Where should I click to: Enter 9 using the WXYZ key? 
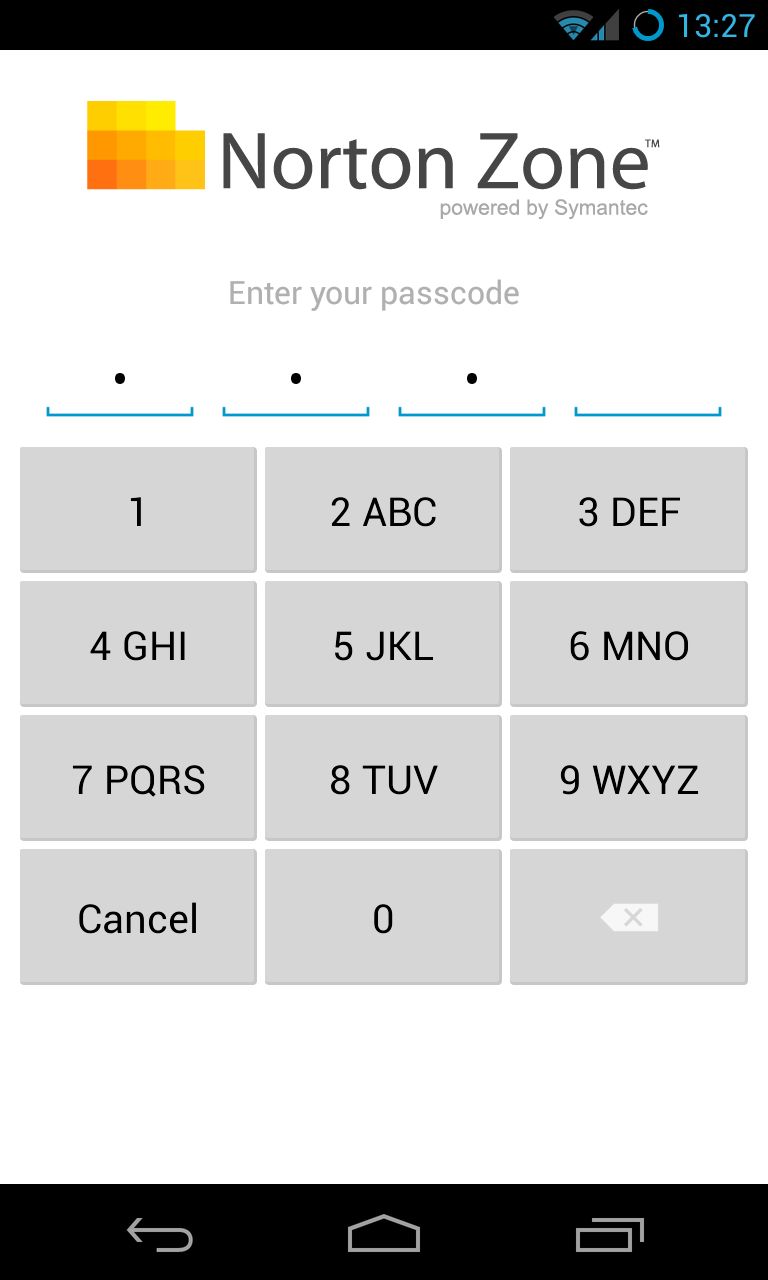pyautogui.click(x=629, y=778)
